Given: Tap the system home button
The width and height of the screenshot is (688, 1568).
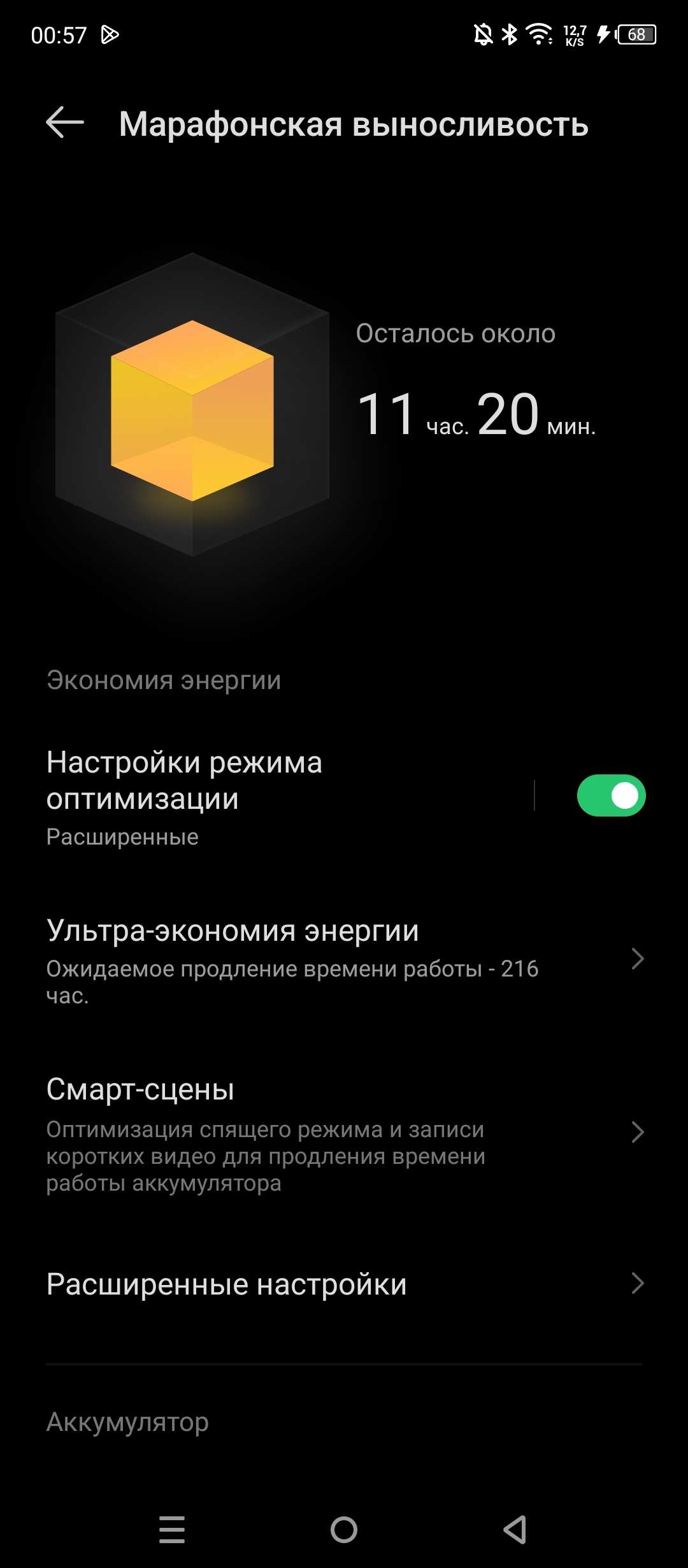Looking at the screenshot, I should [344, 1530].
